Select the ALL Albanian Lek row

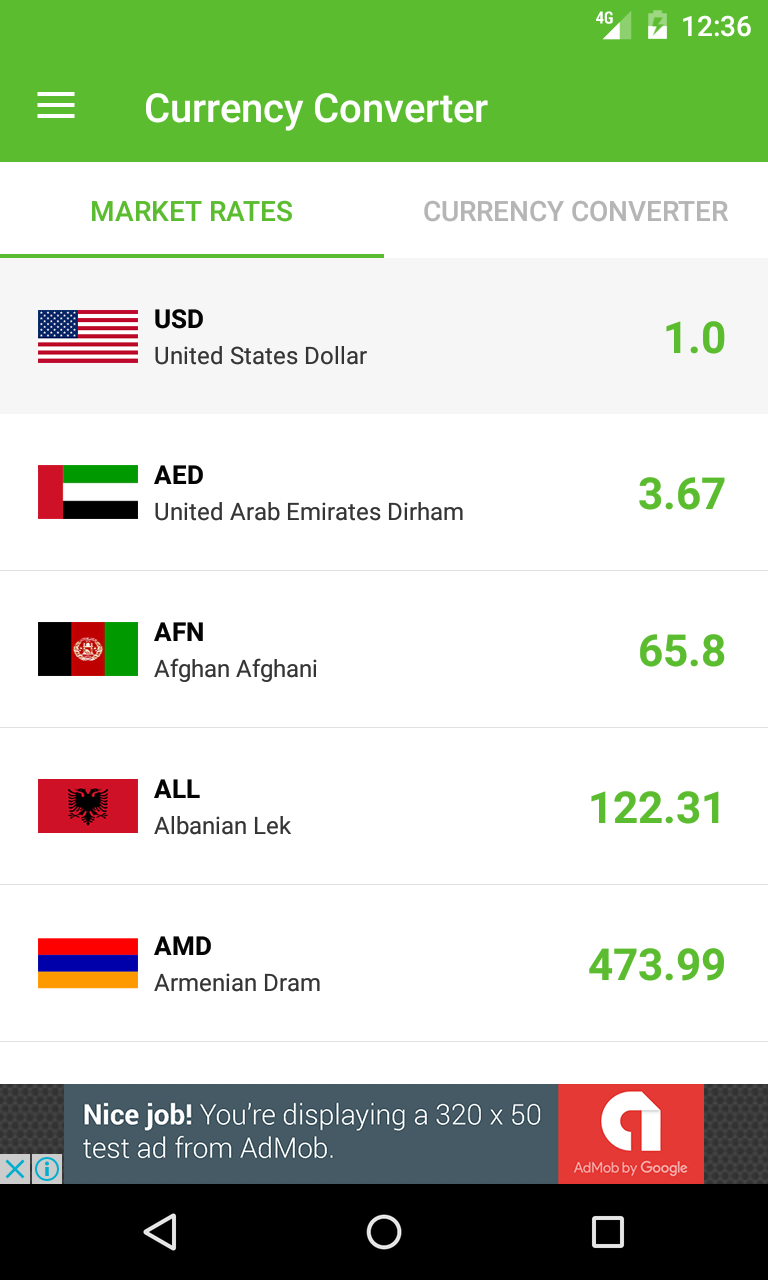384,807
